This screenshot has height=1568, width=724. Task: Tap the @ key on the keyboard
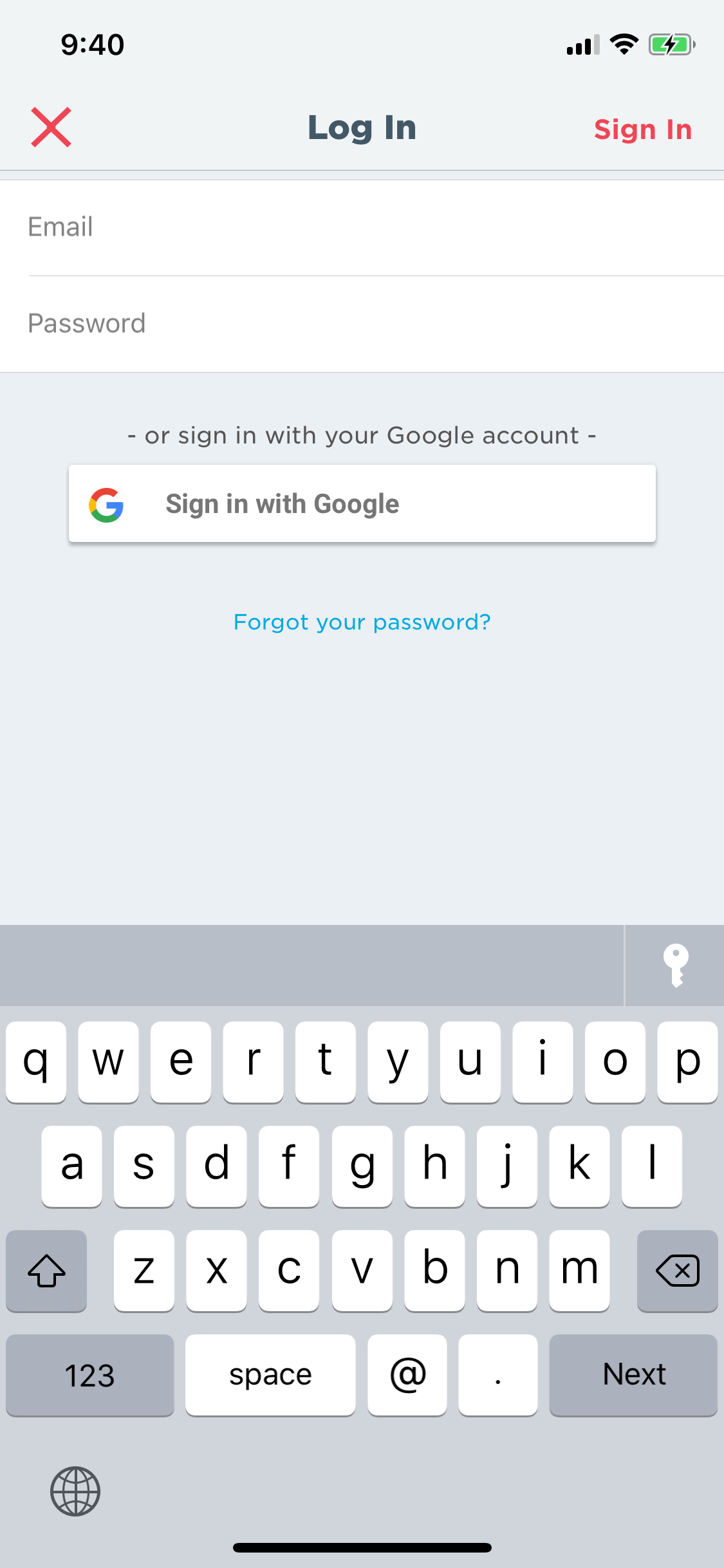click(x=407, y=1375)
